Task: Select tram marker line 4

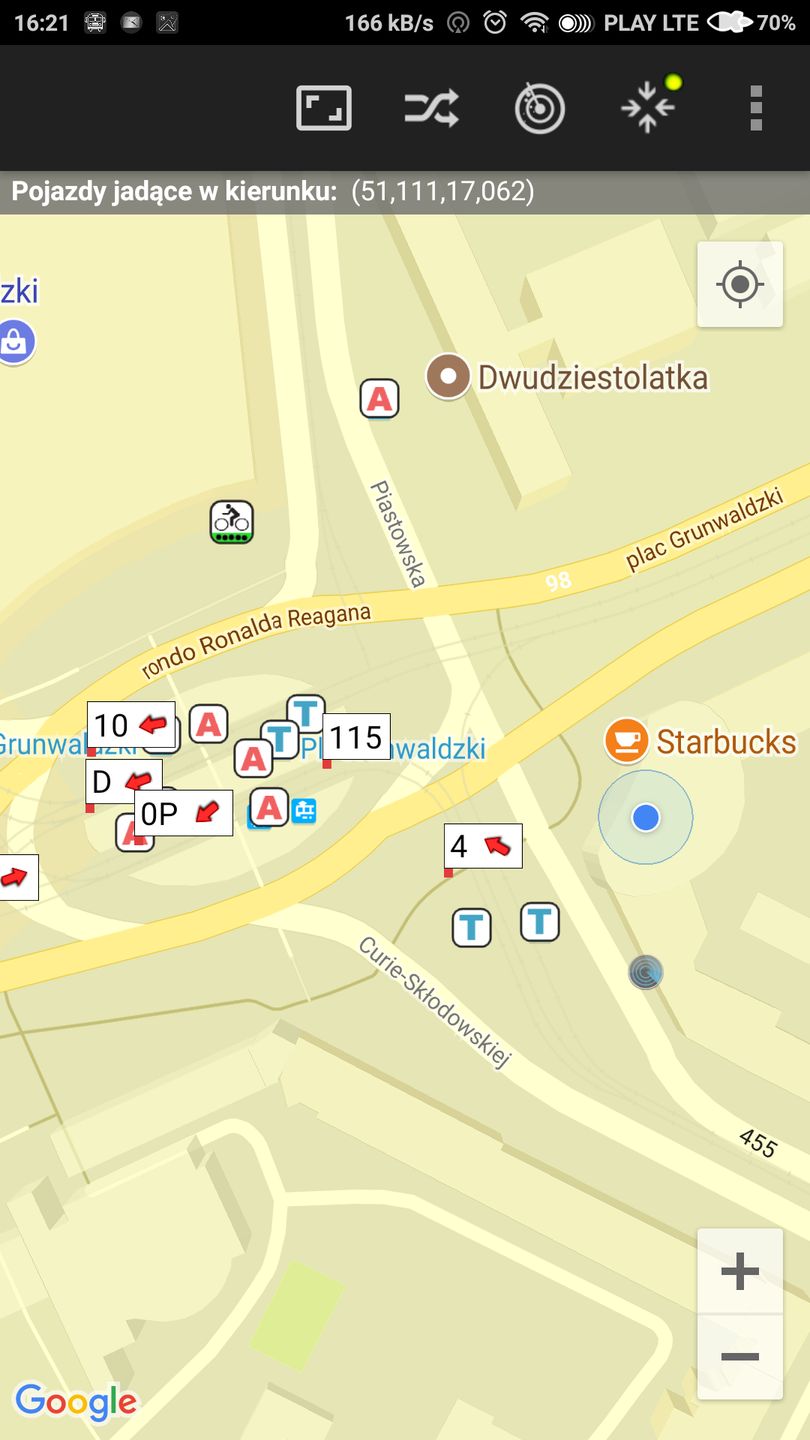Action: click(483, 847)
